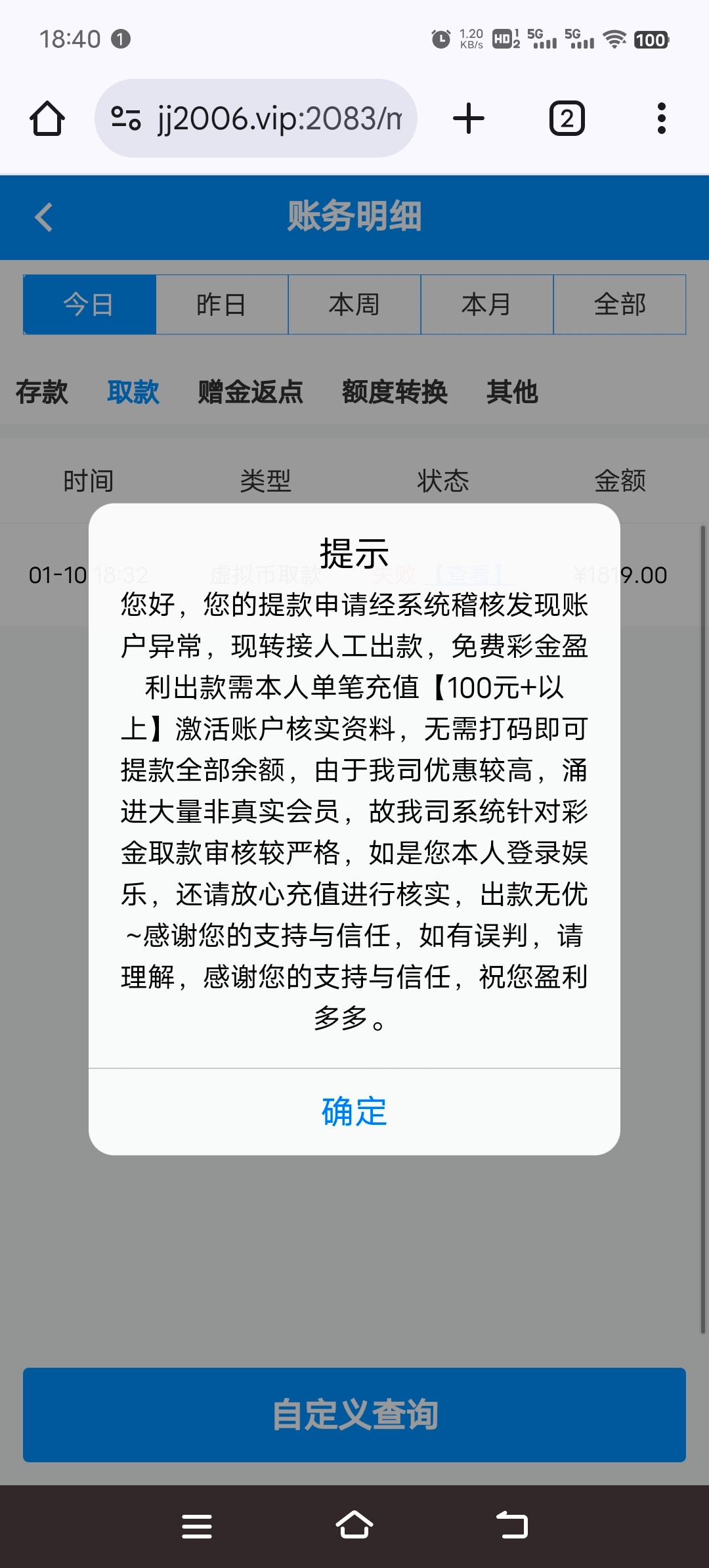
Task: Show 存款 records
Action: click(41, 392)
